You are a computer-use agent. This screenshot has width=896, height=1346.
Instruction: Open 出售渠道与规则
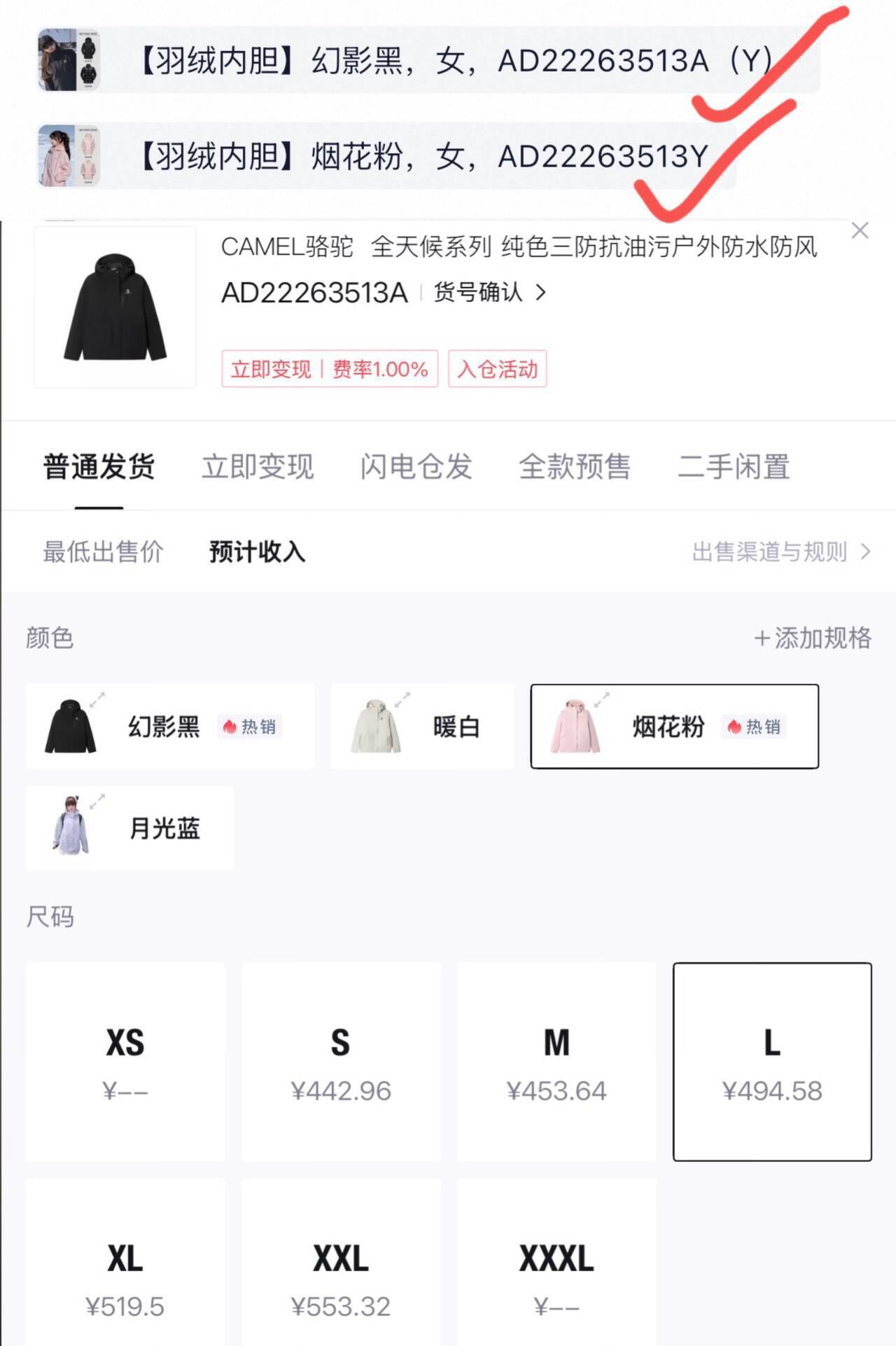click(780, 552)
